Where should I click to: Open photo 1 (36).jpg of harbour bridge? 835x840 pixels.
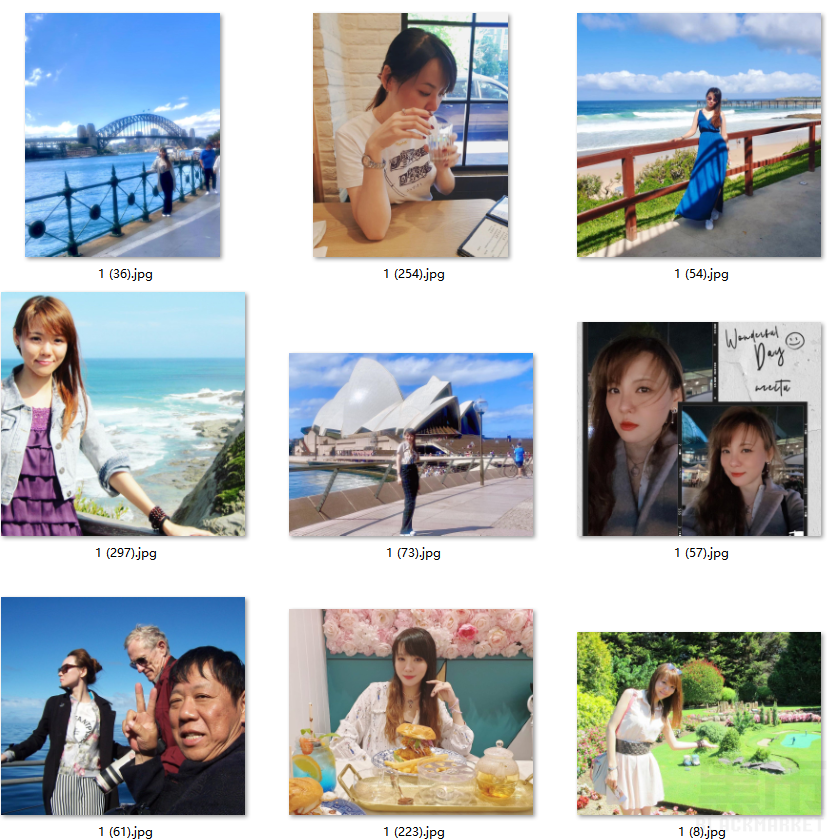pyautogui.click(x=123, y=135)
